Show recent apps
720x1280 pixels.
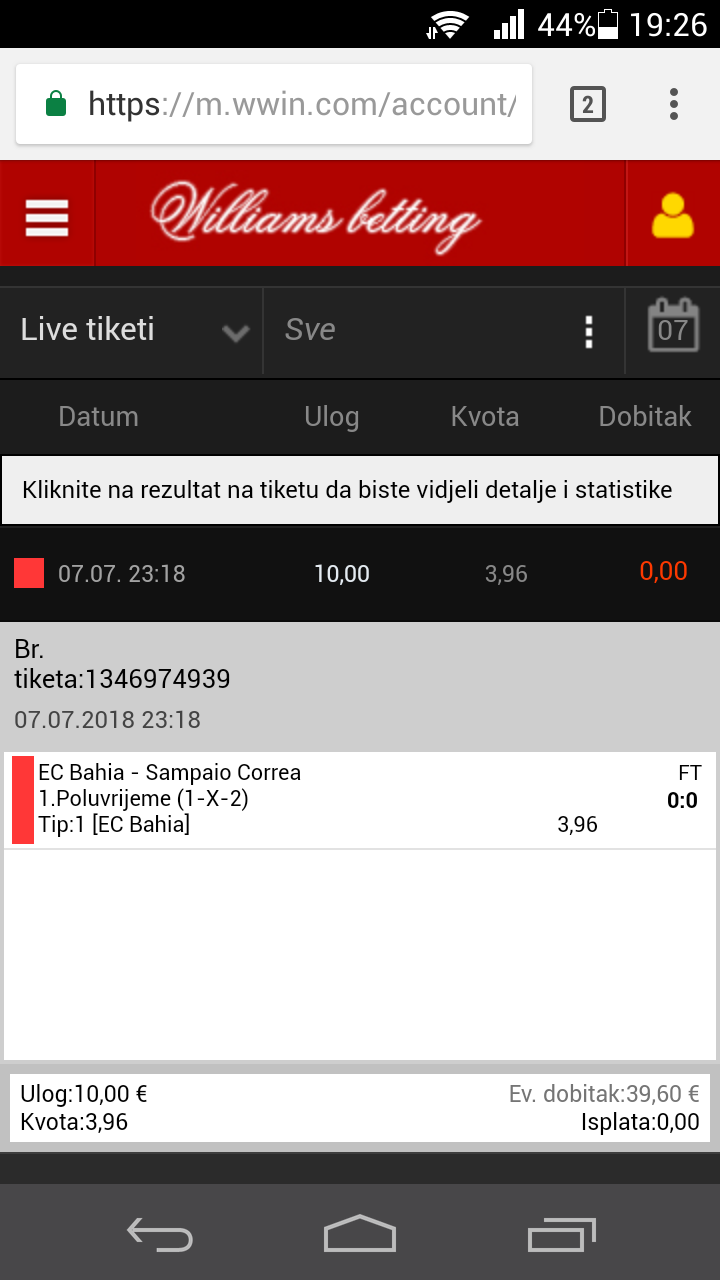coord(561,1234)
